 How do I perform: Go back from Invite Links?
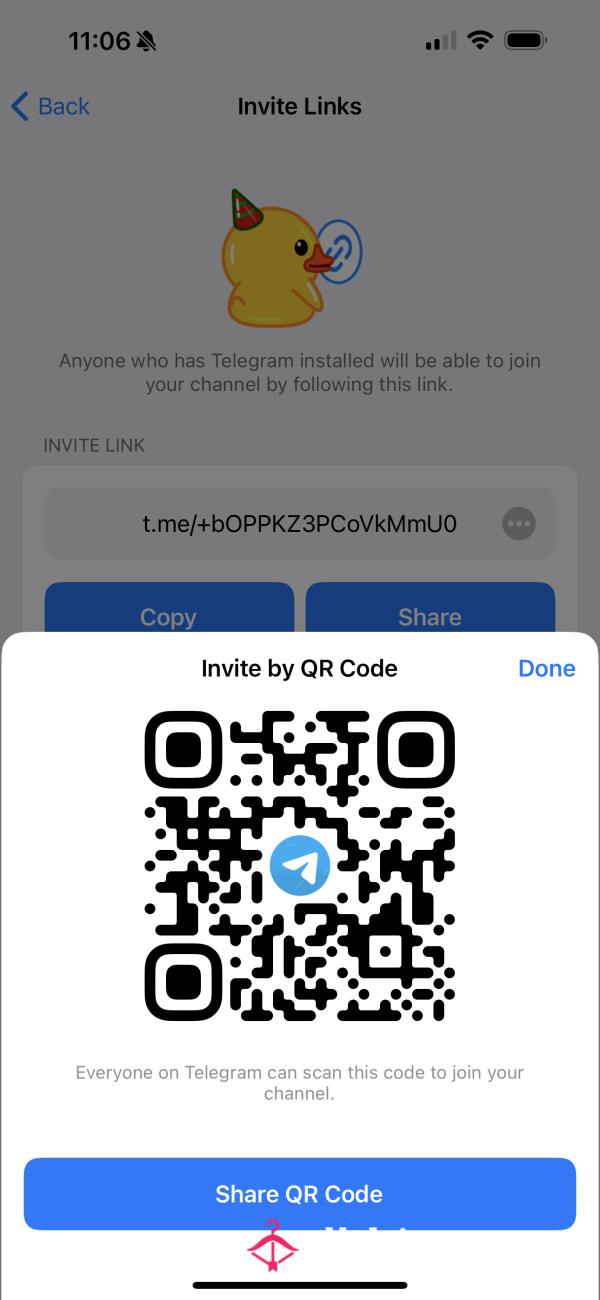50,106
